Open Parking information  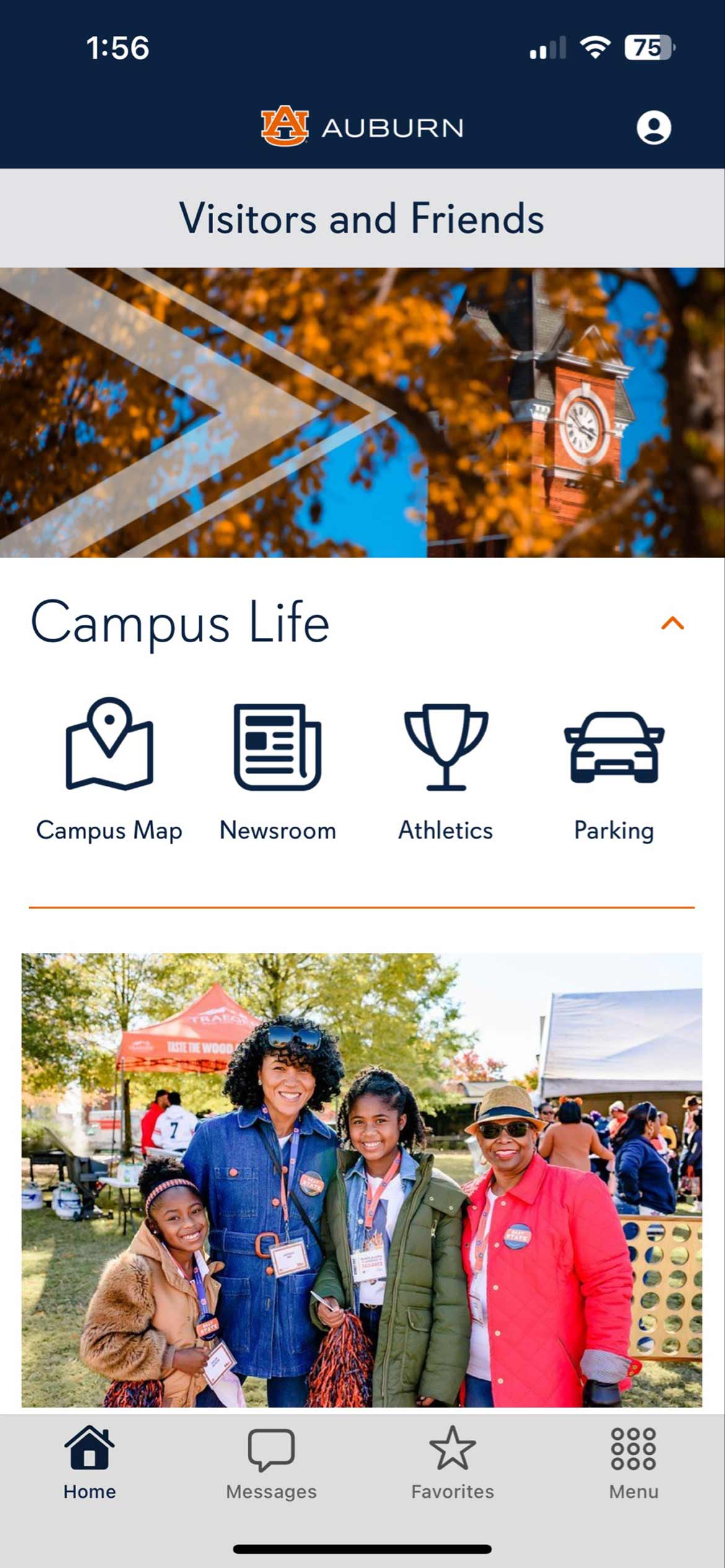(614, 770)
